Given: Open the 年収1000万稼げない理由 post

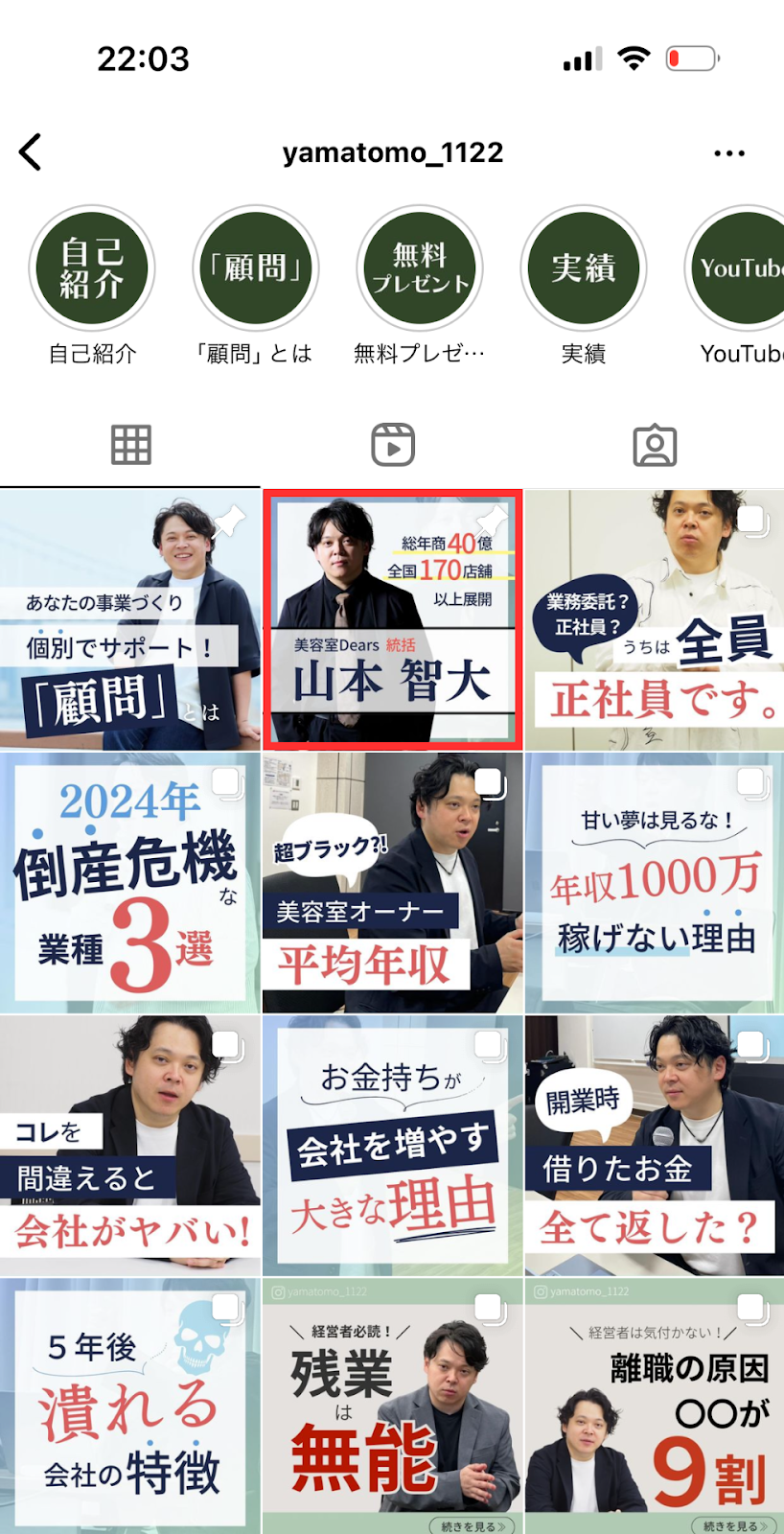Looking at the screenshot, I should point(655,883).
